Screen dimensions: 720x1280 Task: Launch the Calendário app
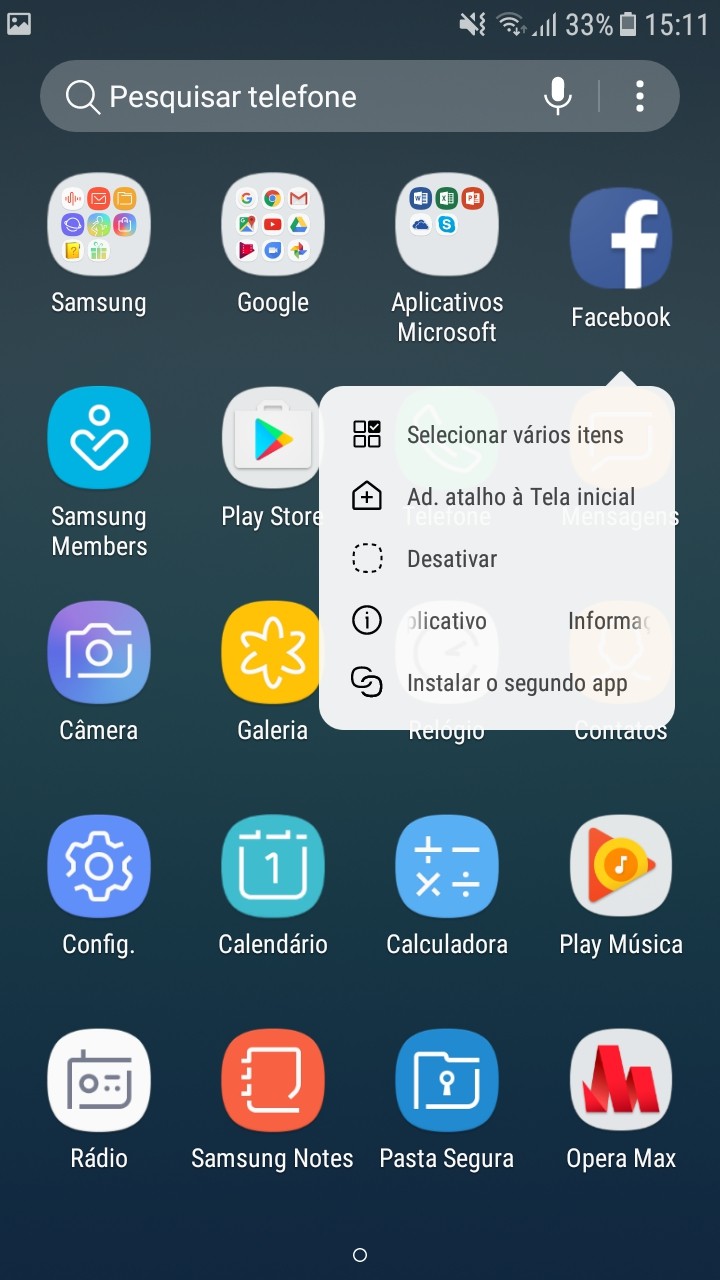(273, 886)
